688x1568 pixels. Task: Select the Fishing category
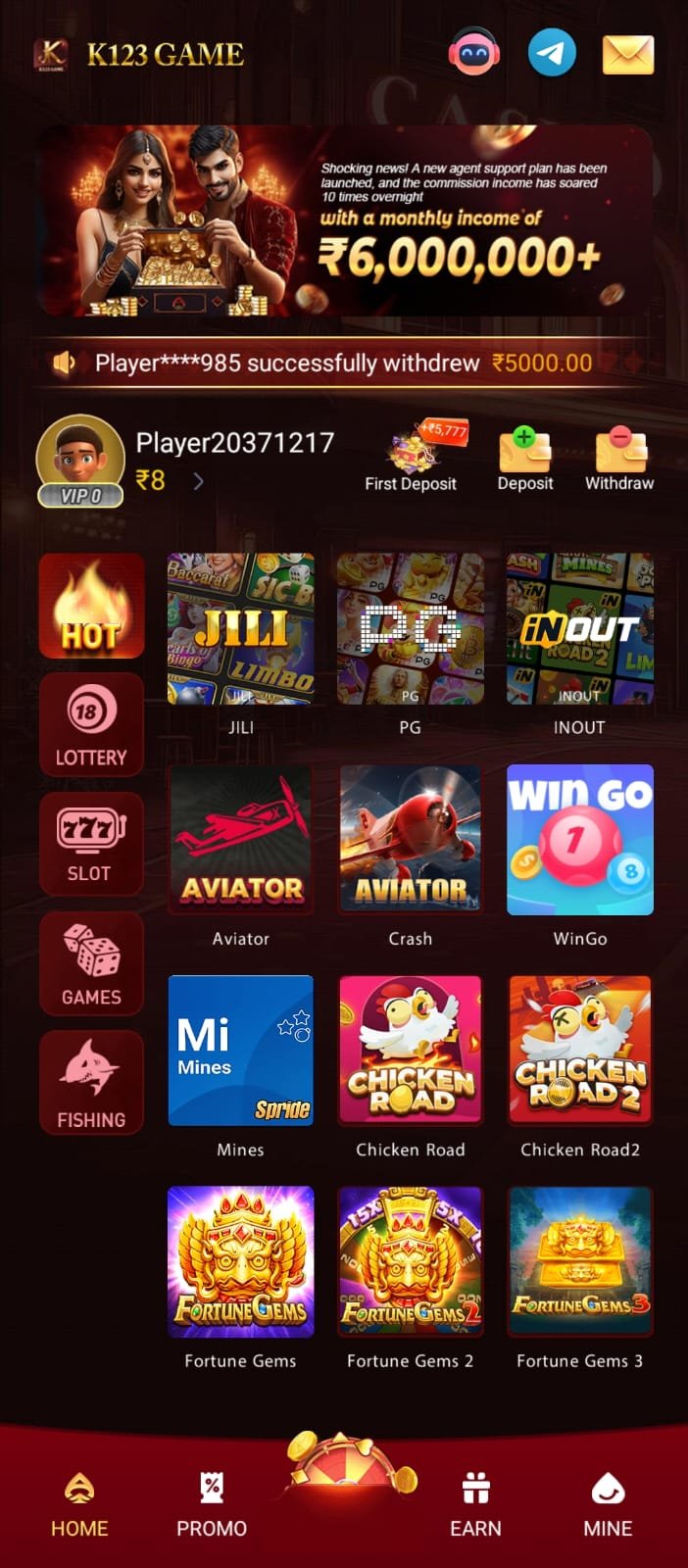coord(91,1083)
